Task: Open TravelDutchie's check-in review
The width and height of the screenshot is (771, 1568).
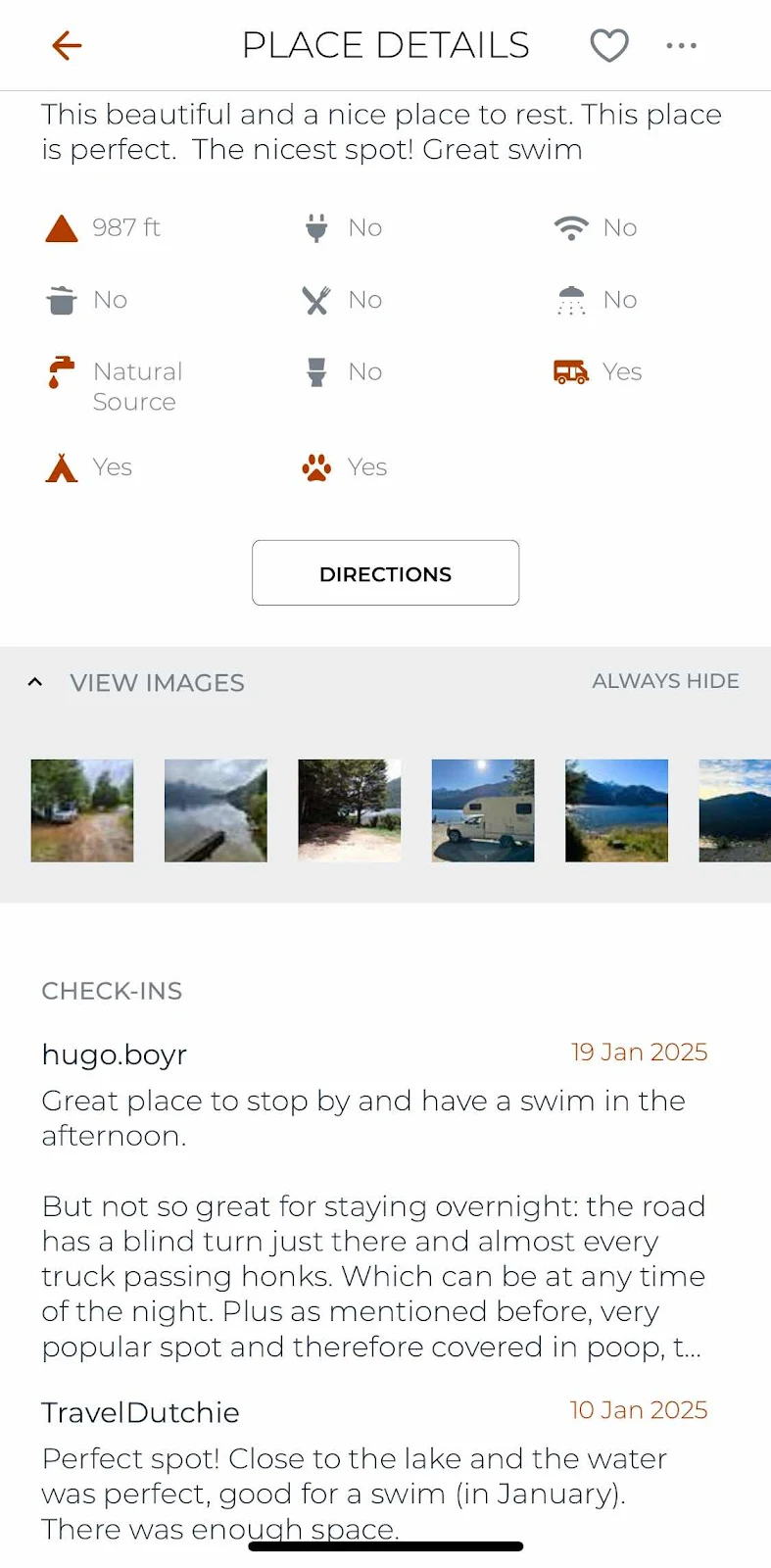Action: coord(372,1470)
